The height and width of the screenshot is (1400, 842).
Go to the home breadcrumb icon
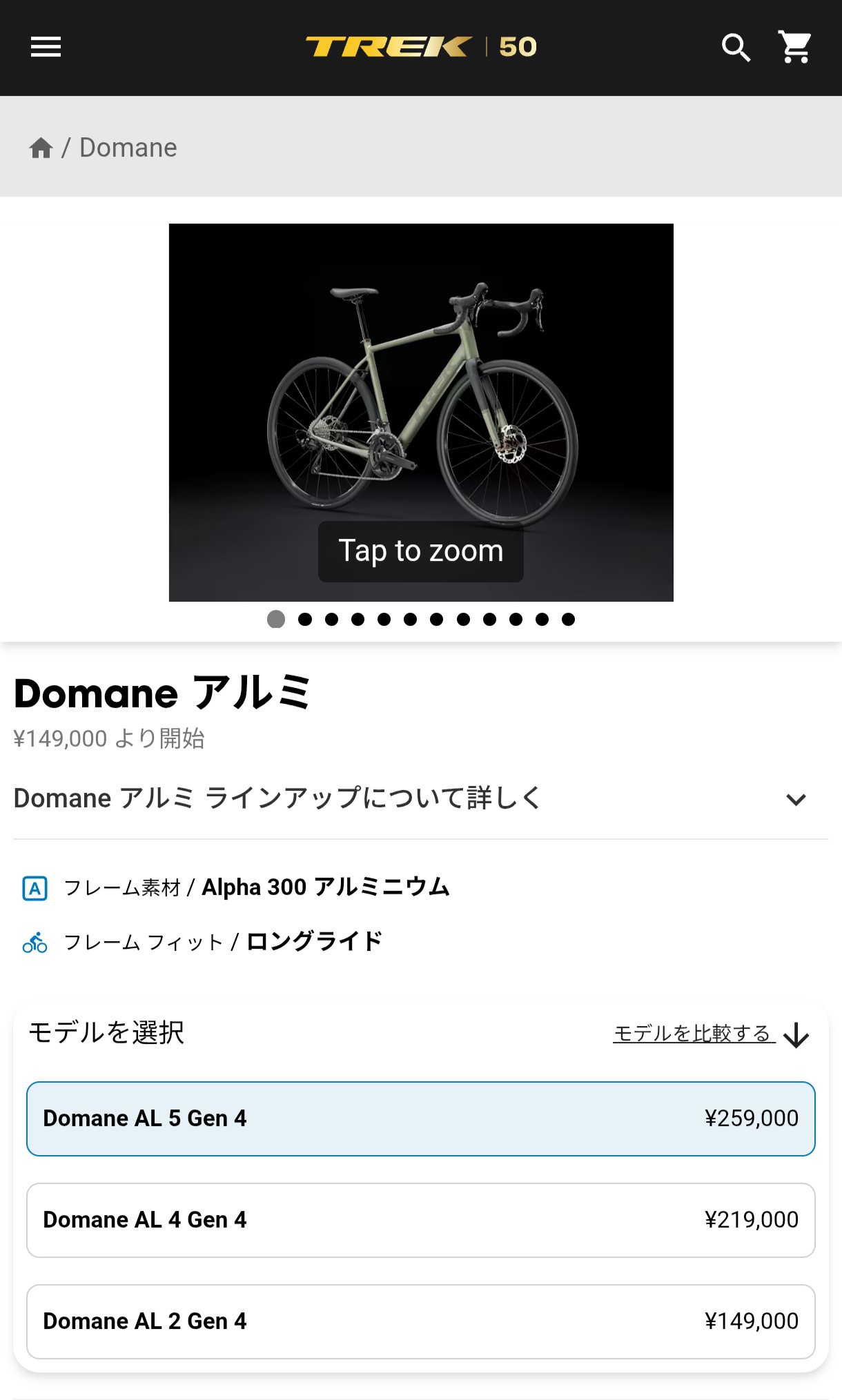41,148
